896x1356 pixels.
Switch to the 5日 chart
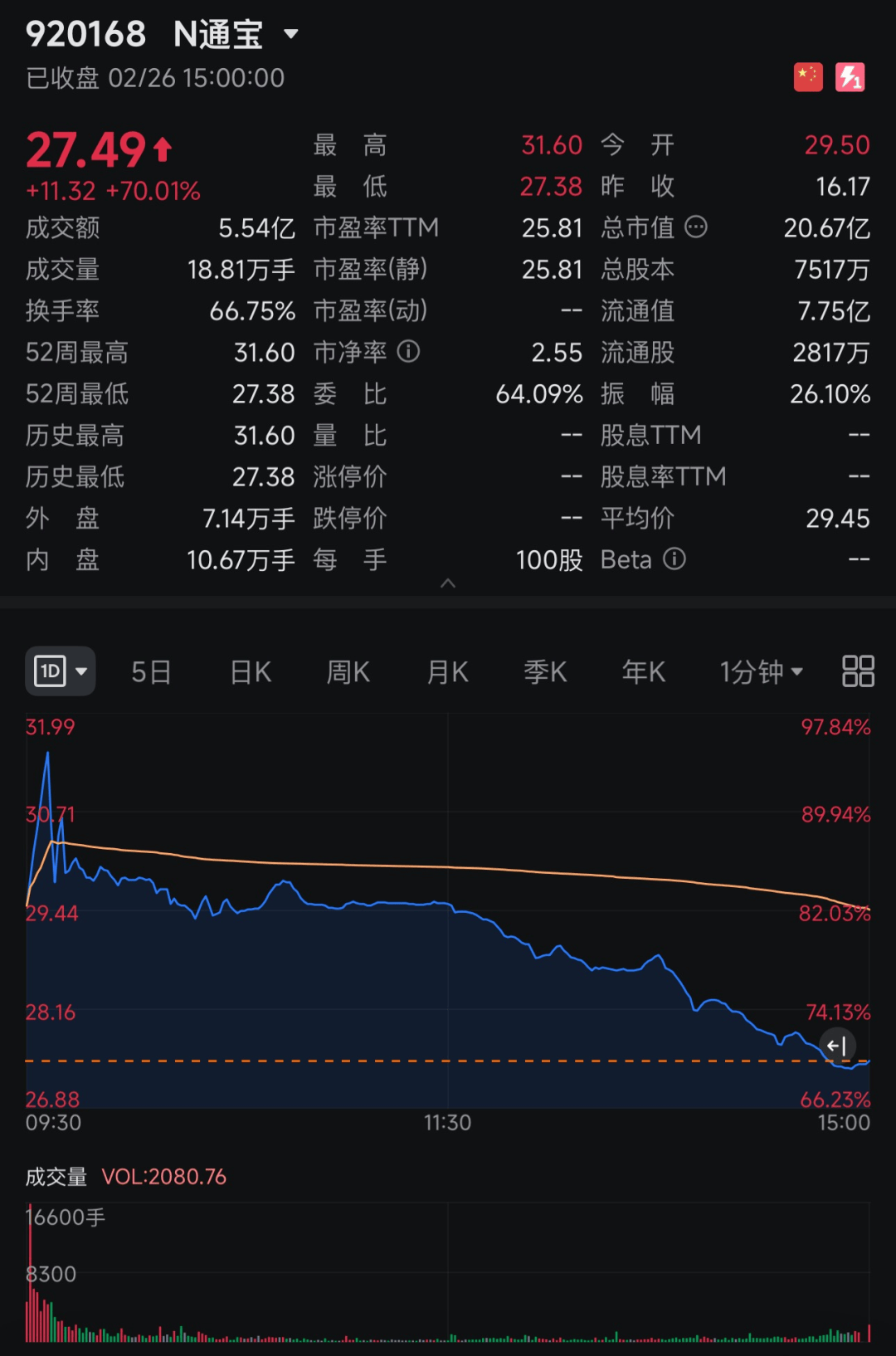pyautogui.click(x=151, y=671)
